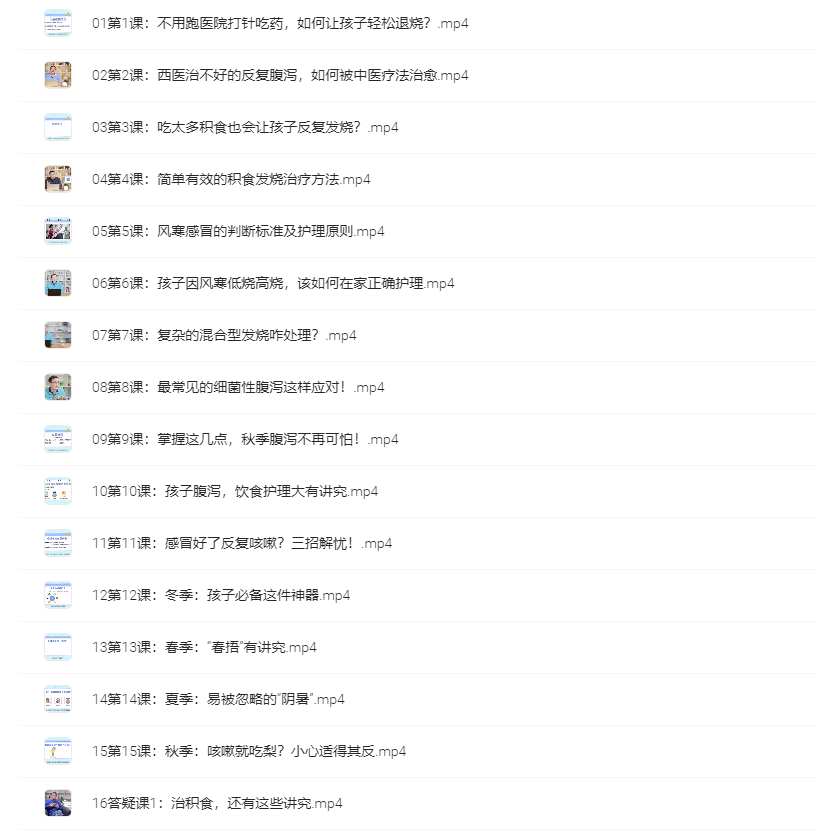Click the thumbnail of 答疑课1 治积食
Screen dimensions: 815x830
pyautogui.click(x=57, y=803)
